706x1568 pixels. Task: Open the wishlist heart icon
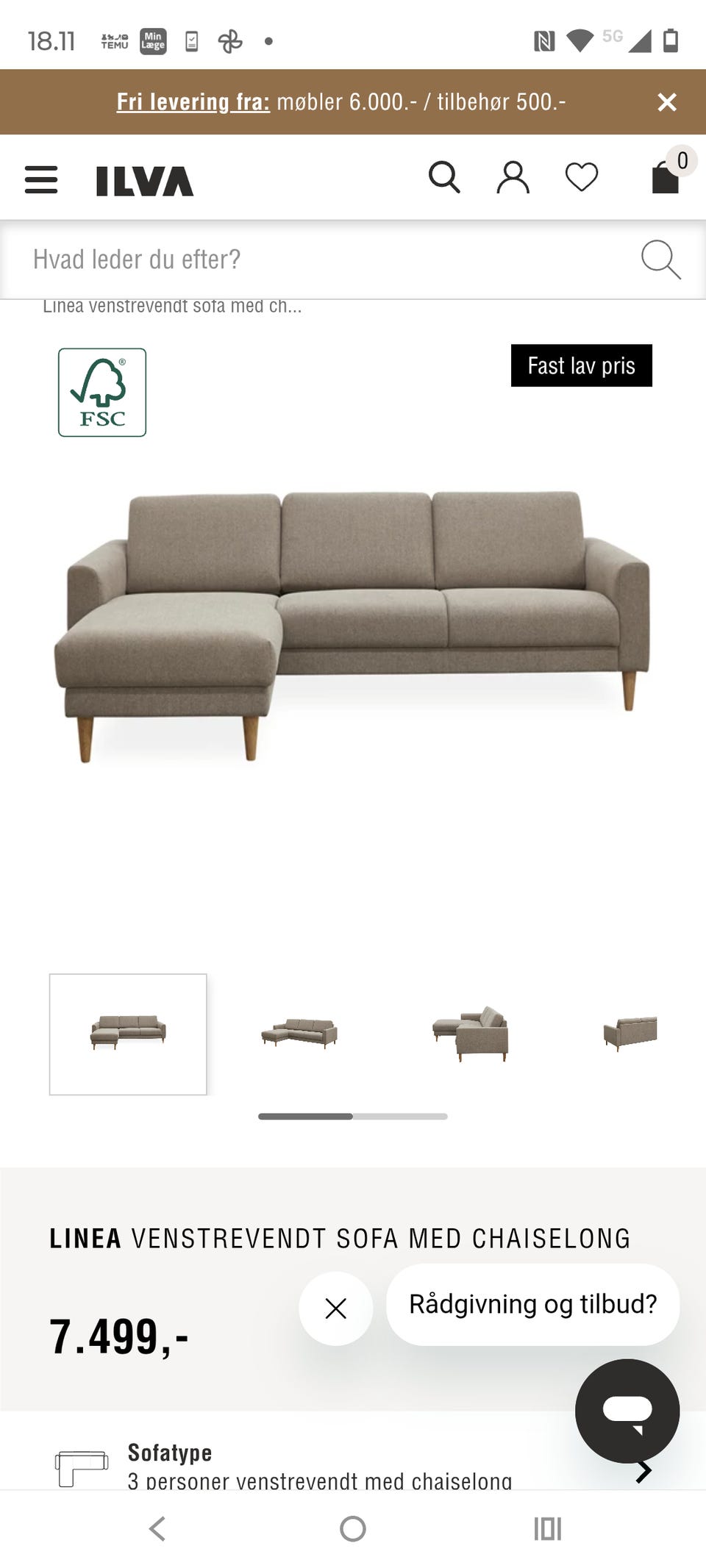pos(581,177)
